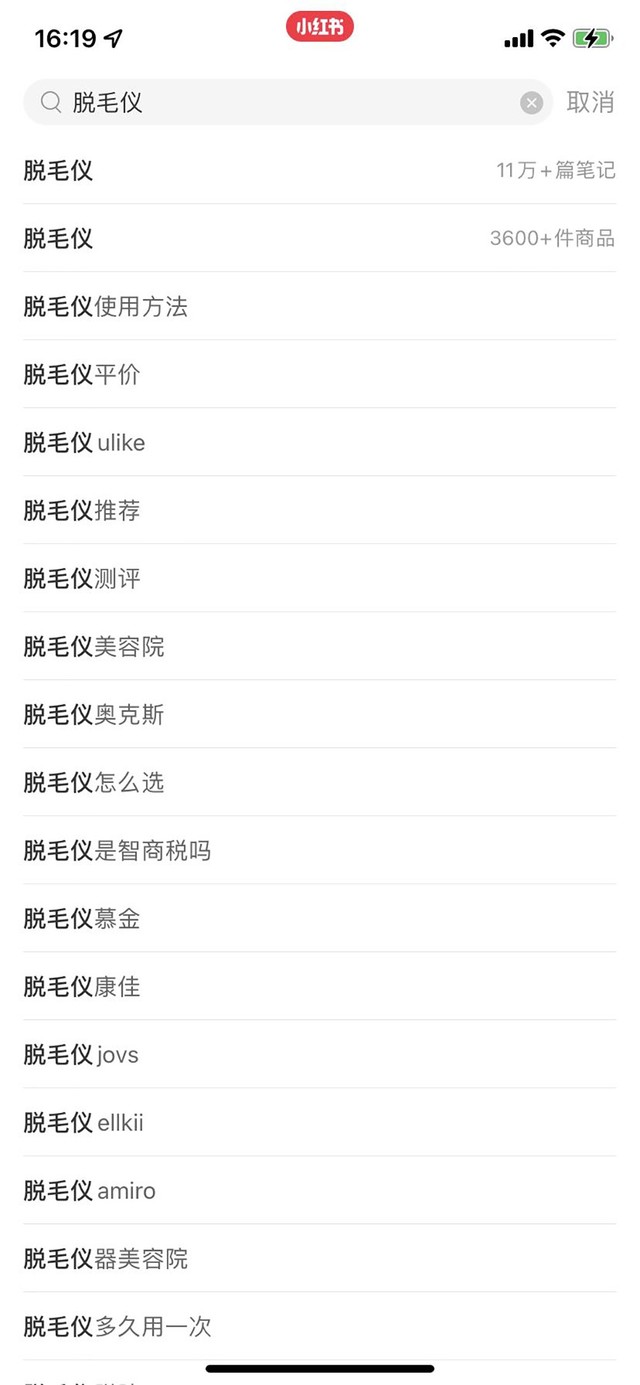Open 脱毛仪 result with 11万+篇笔记
The height and width of the screenshot is (1385, 640).
coord(319,170)
